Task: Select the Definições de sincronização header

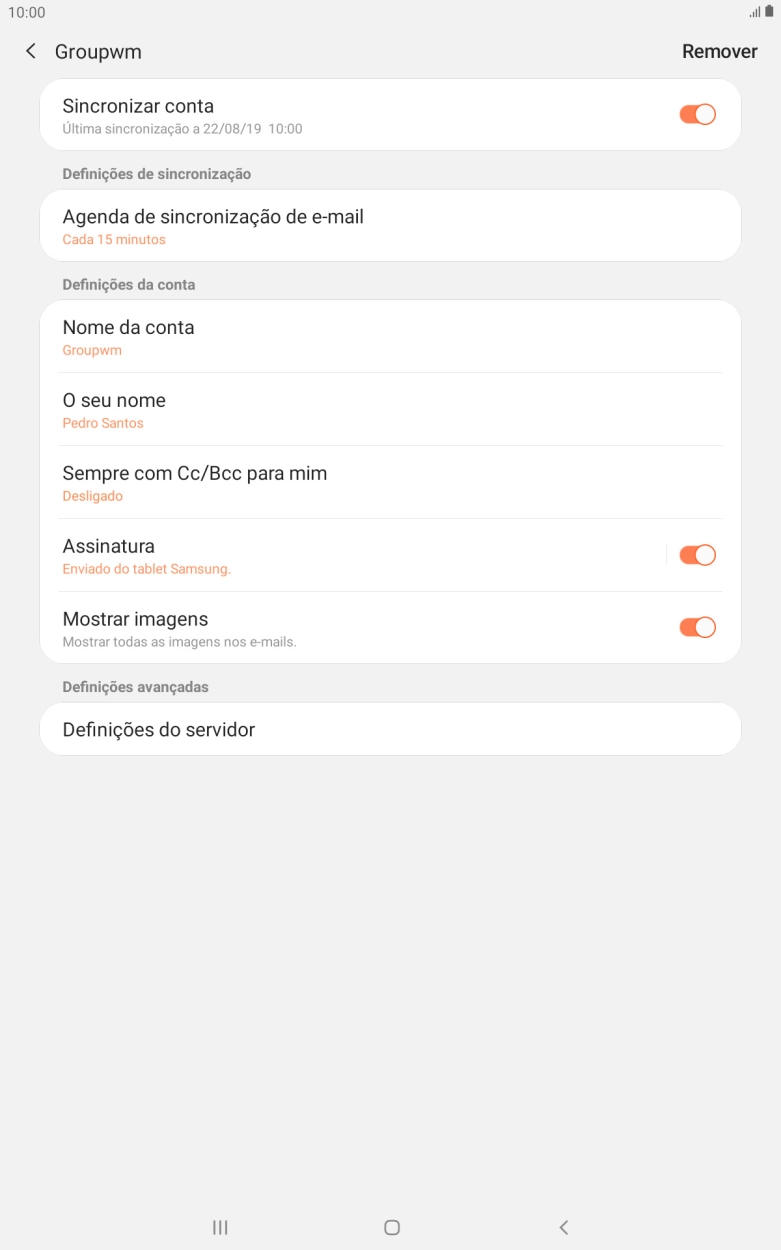Action: 157,173
